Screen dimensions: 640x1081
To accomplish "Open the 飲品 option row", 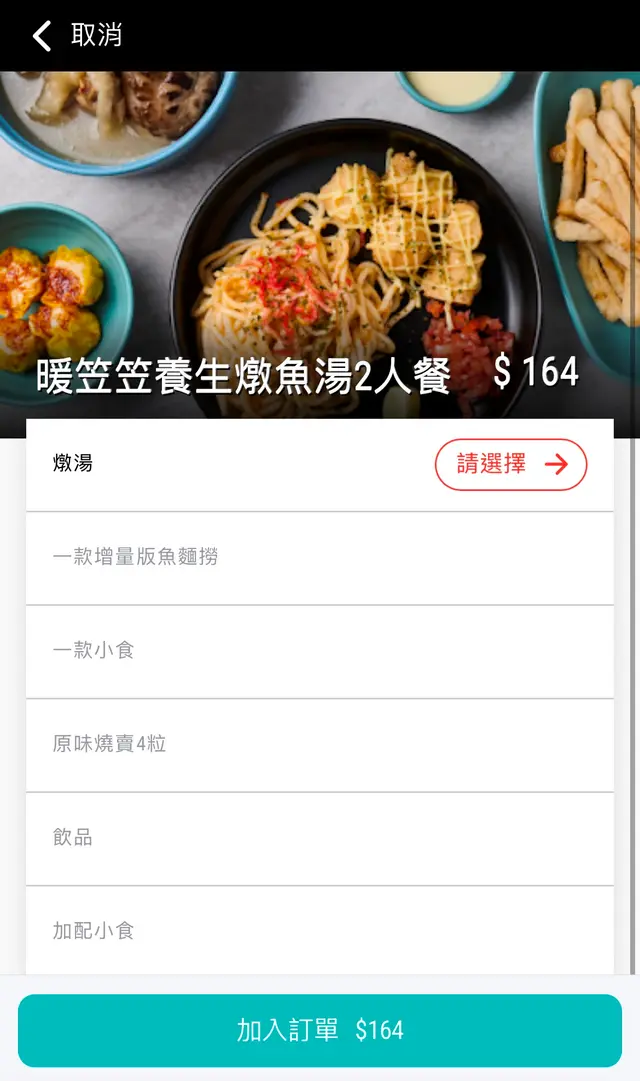I will [320, 838].
